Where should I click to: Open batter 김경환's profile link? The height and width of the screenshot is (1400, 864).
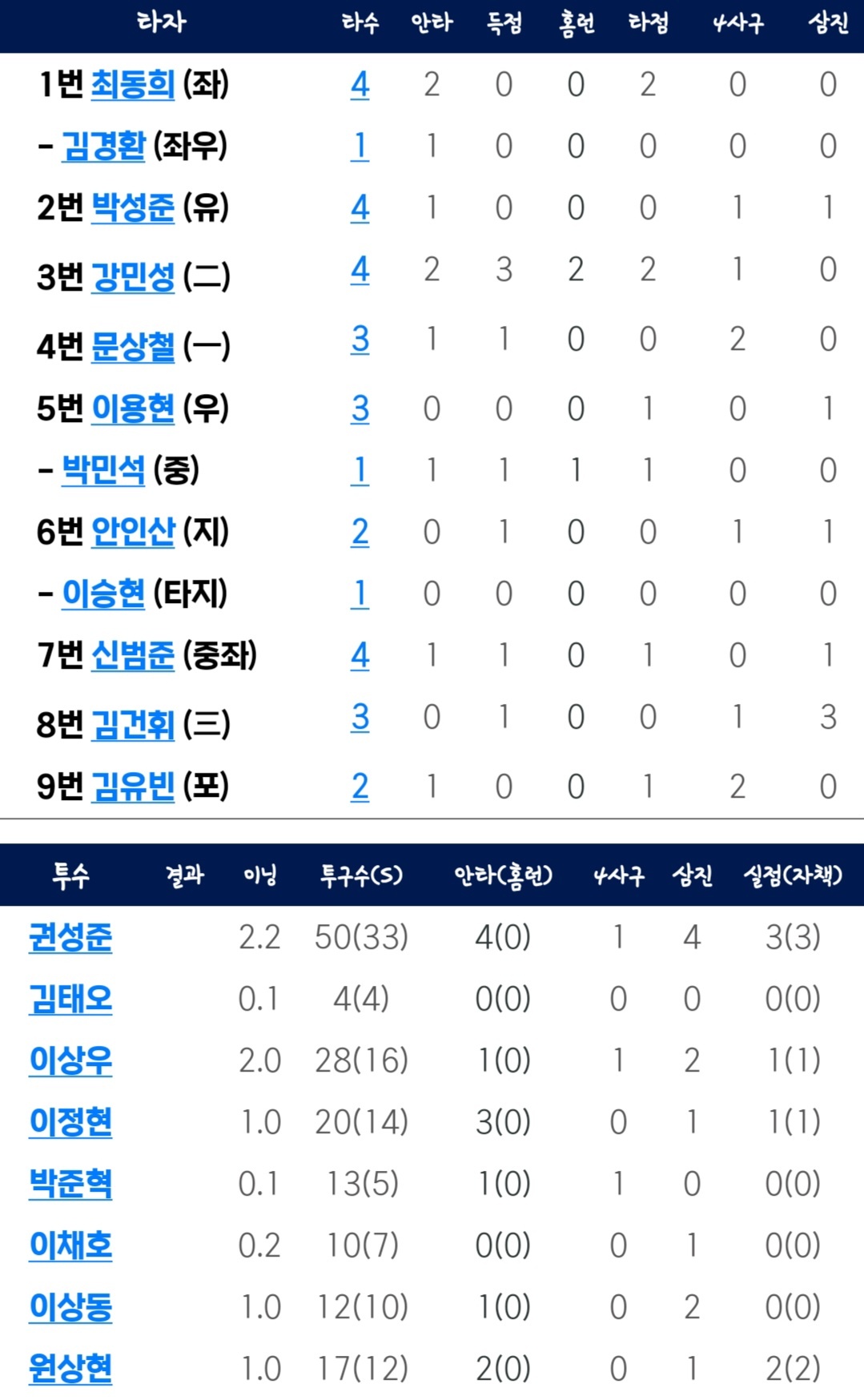[103, 146]
